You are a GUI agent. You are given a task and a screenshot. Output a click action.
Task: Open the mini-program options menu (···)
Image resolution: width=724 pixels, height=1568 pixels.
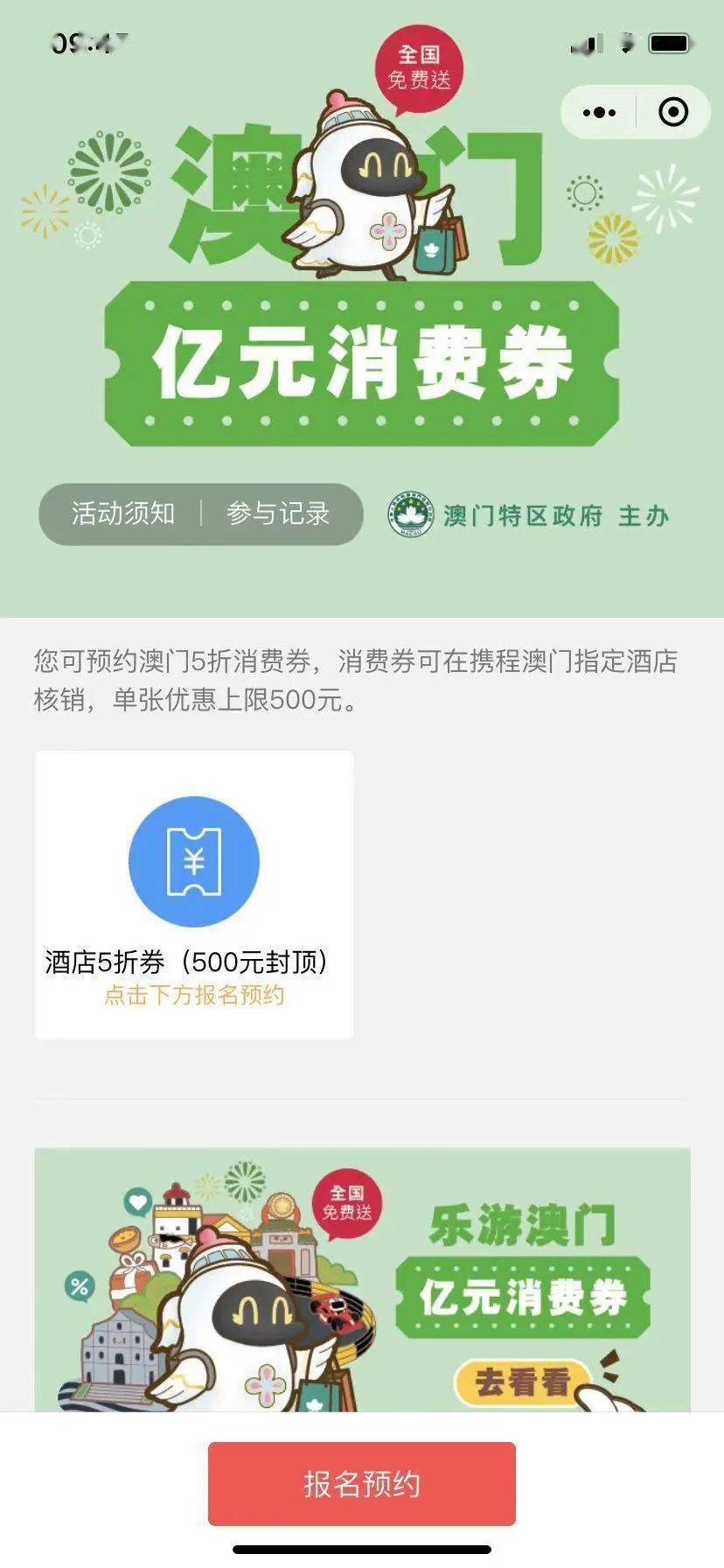[x=597, y=112]
